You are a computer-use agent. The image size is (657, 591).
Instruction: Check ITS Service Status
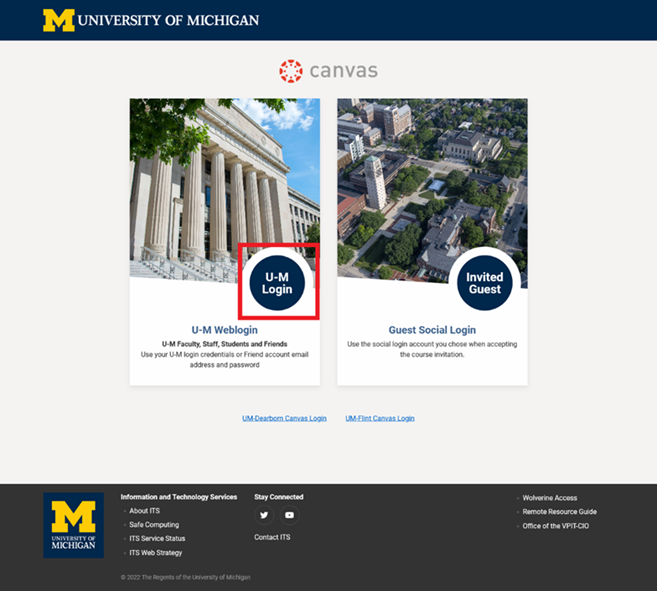157,539
